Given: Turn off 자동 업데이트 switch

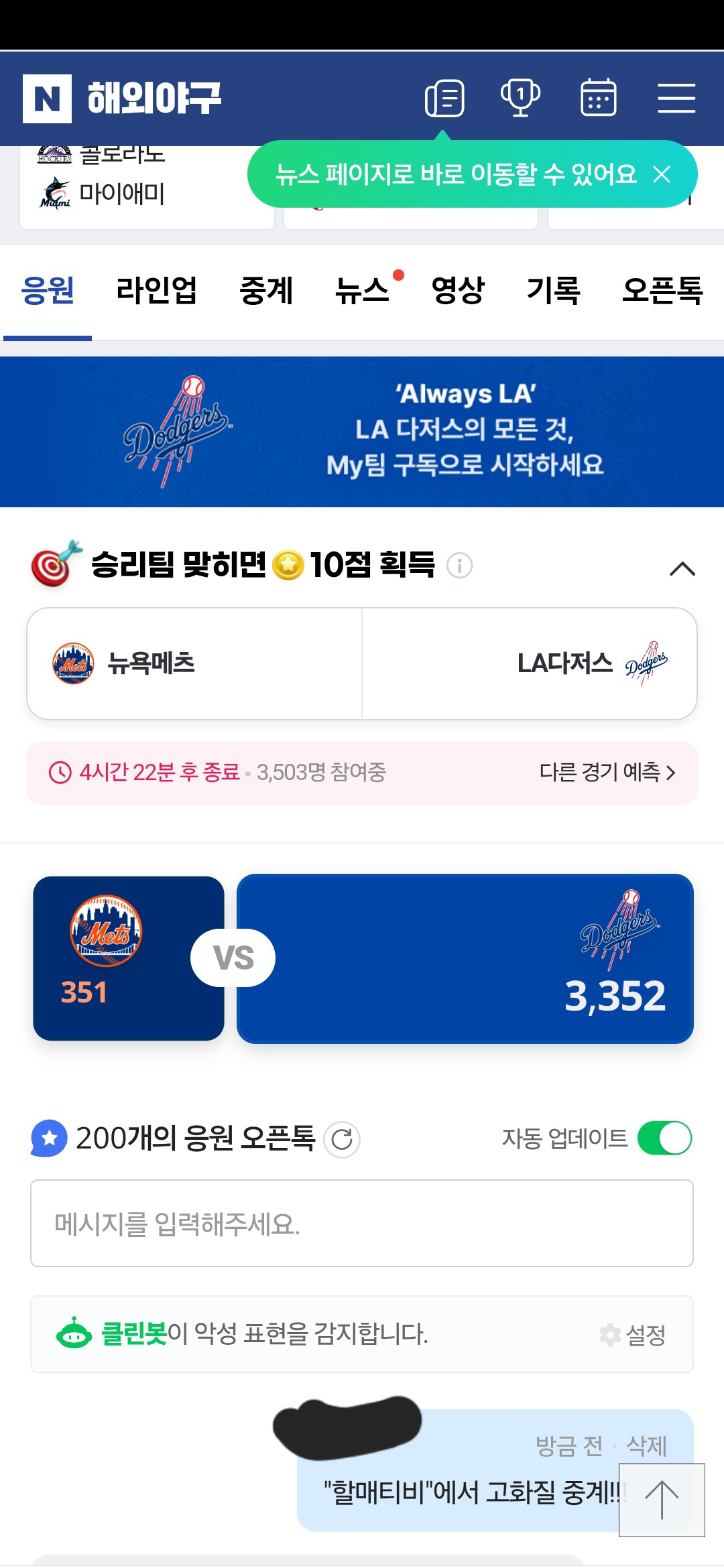Looking at the screenshot, I should pos(664,1138).
